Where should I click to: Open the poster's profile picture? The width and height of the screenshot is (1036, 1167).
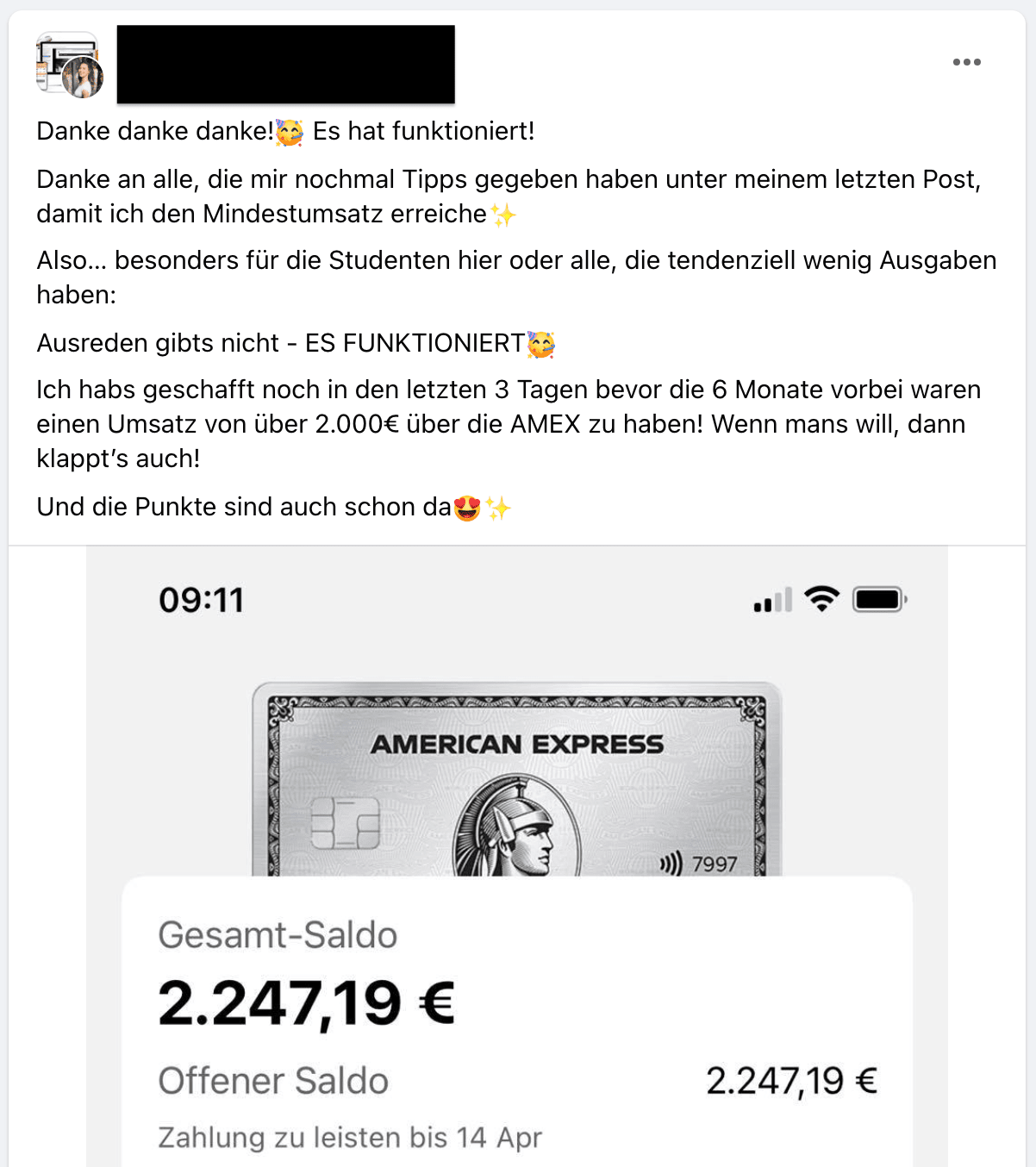(x=69, y=66)
